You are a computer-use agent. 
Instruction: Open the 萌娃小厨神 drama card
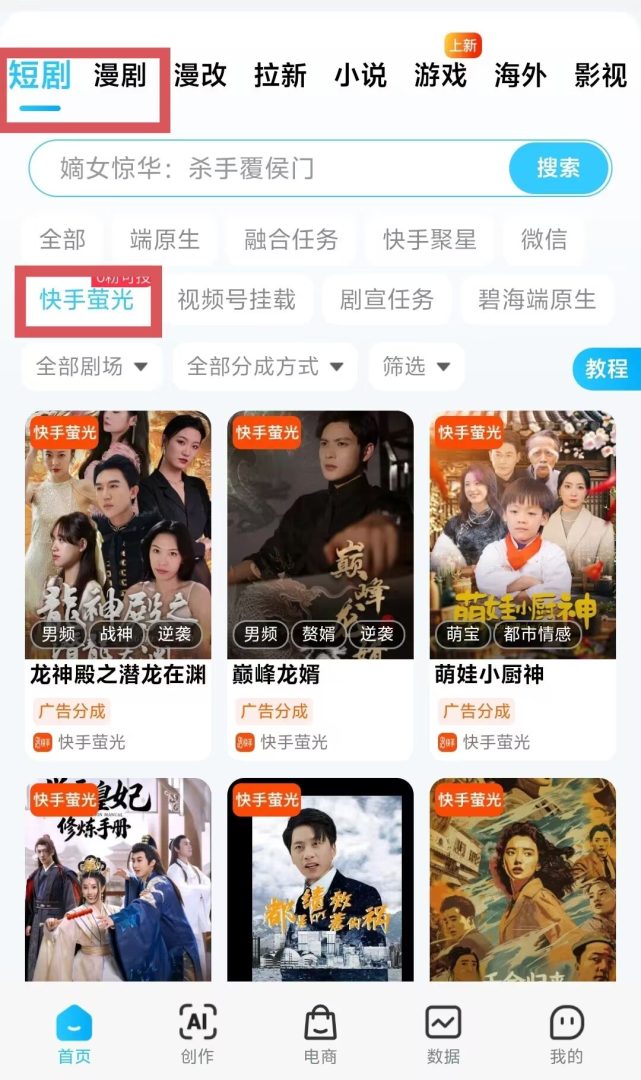click(523, 560)
